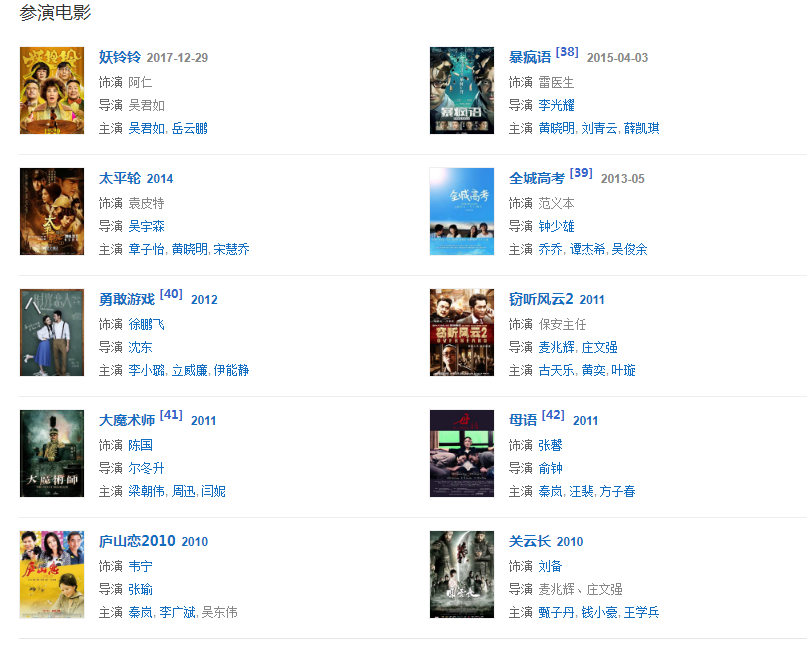The image size is (807, 648).
Task: Open director 吴宇森's page
Action: [x=146, y=226]
